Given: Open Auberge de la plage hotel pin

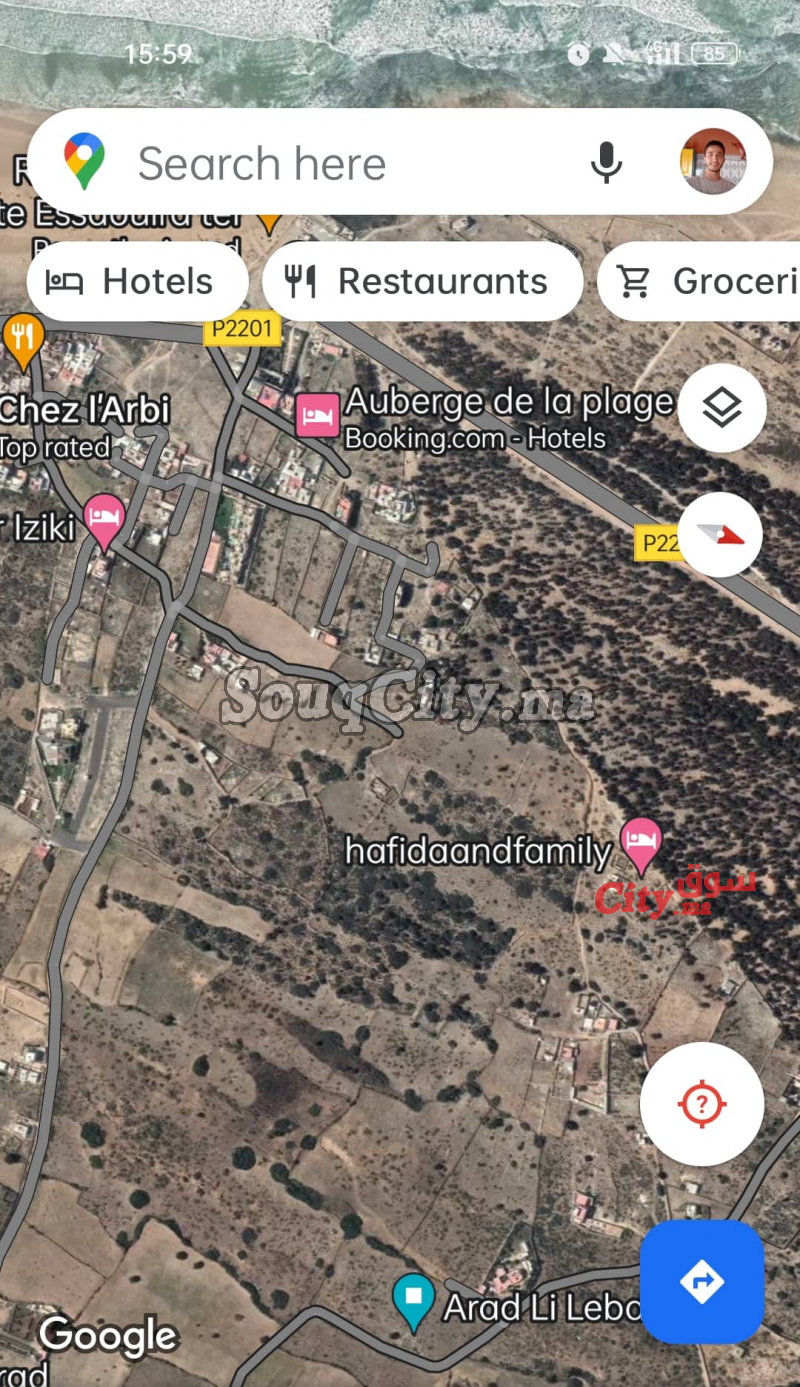Looking at the screenshot, I should [x=317, y=415].
